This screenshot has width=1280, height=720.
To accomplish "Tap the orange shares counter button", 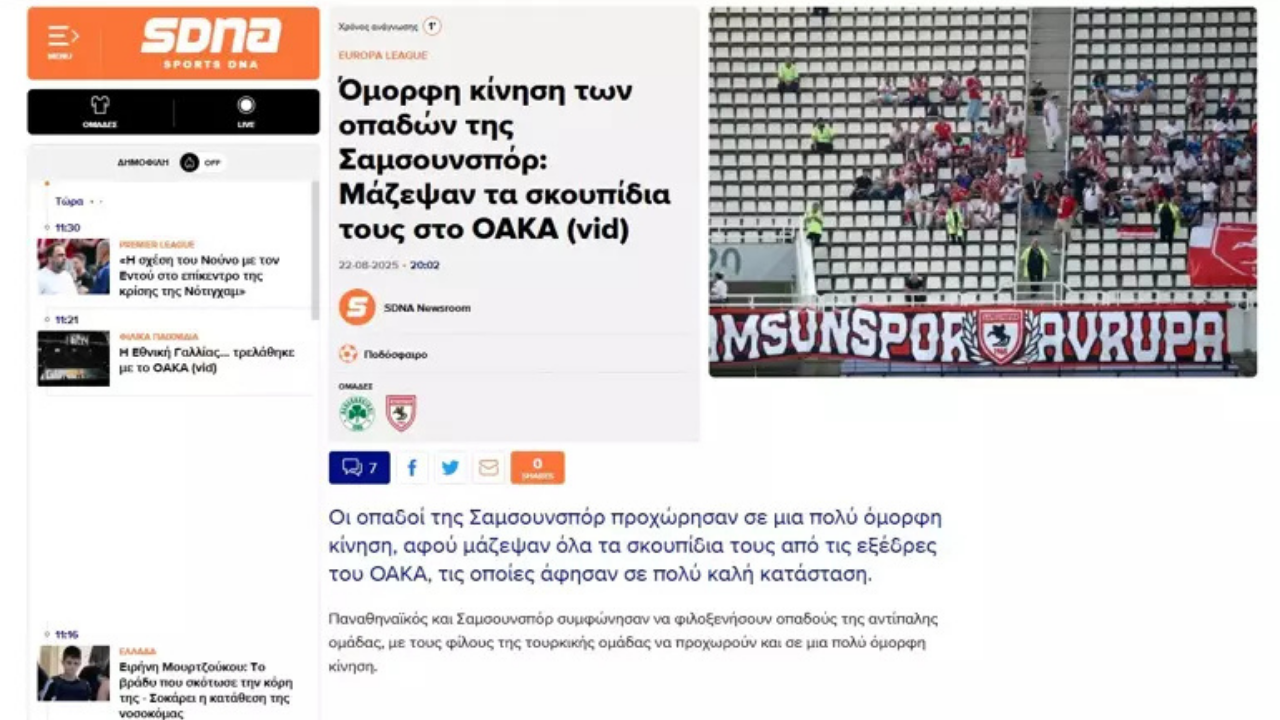I will coord(537,467).
